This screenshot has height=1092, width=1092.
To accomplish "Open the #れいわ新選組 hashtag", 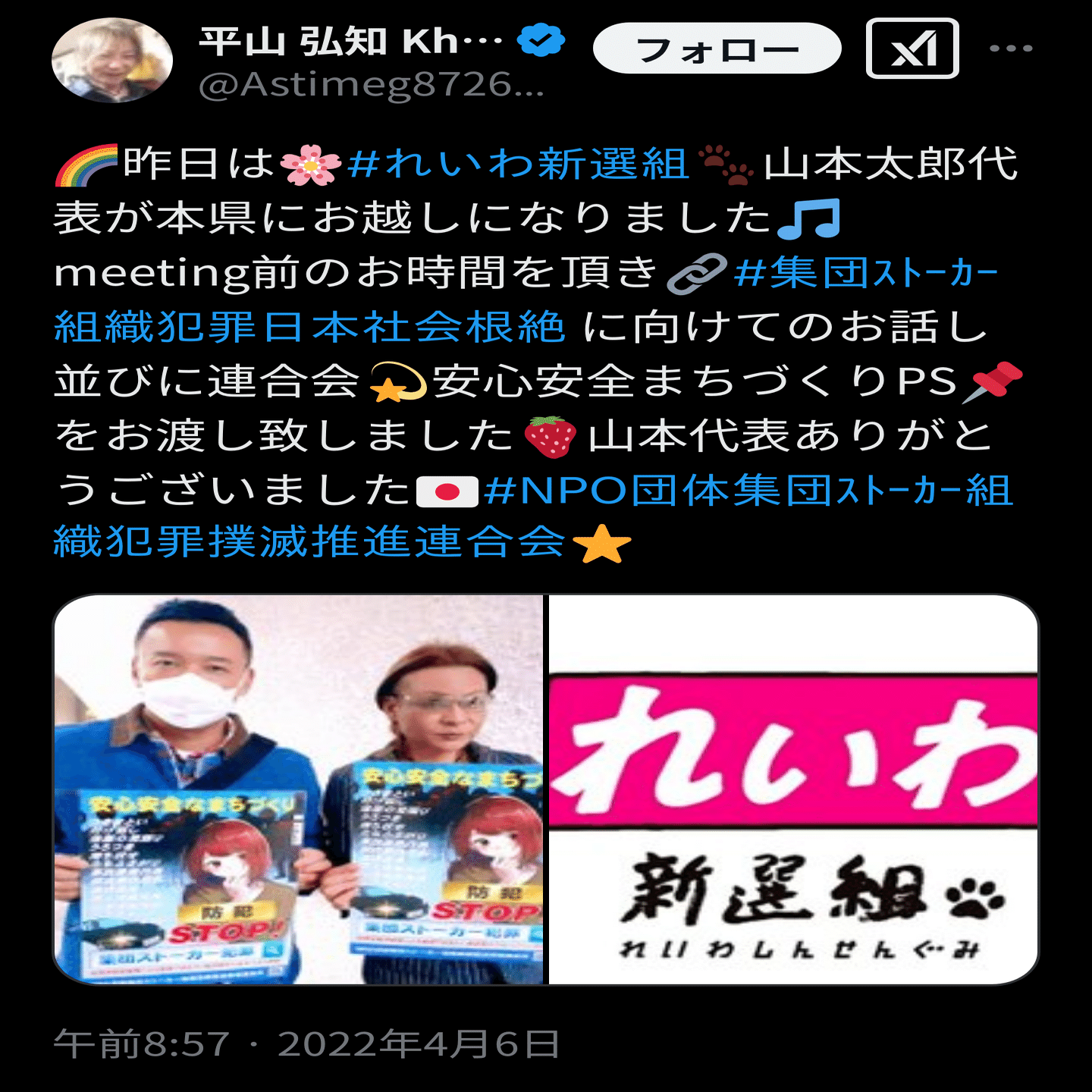I will [518, 165].
